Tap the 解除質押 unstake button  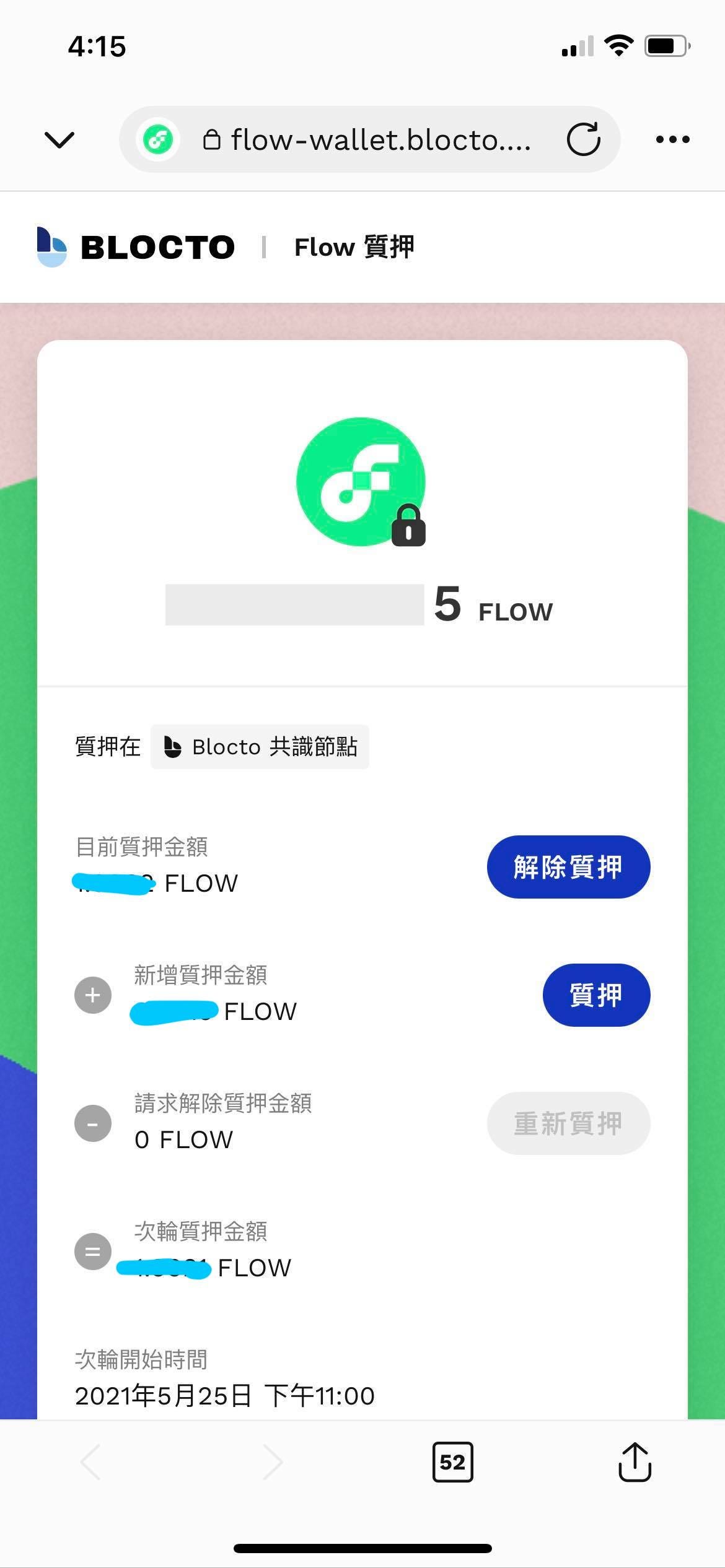(568, 867)
